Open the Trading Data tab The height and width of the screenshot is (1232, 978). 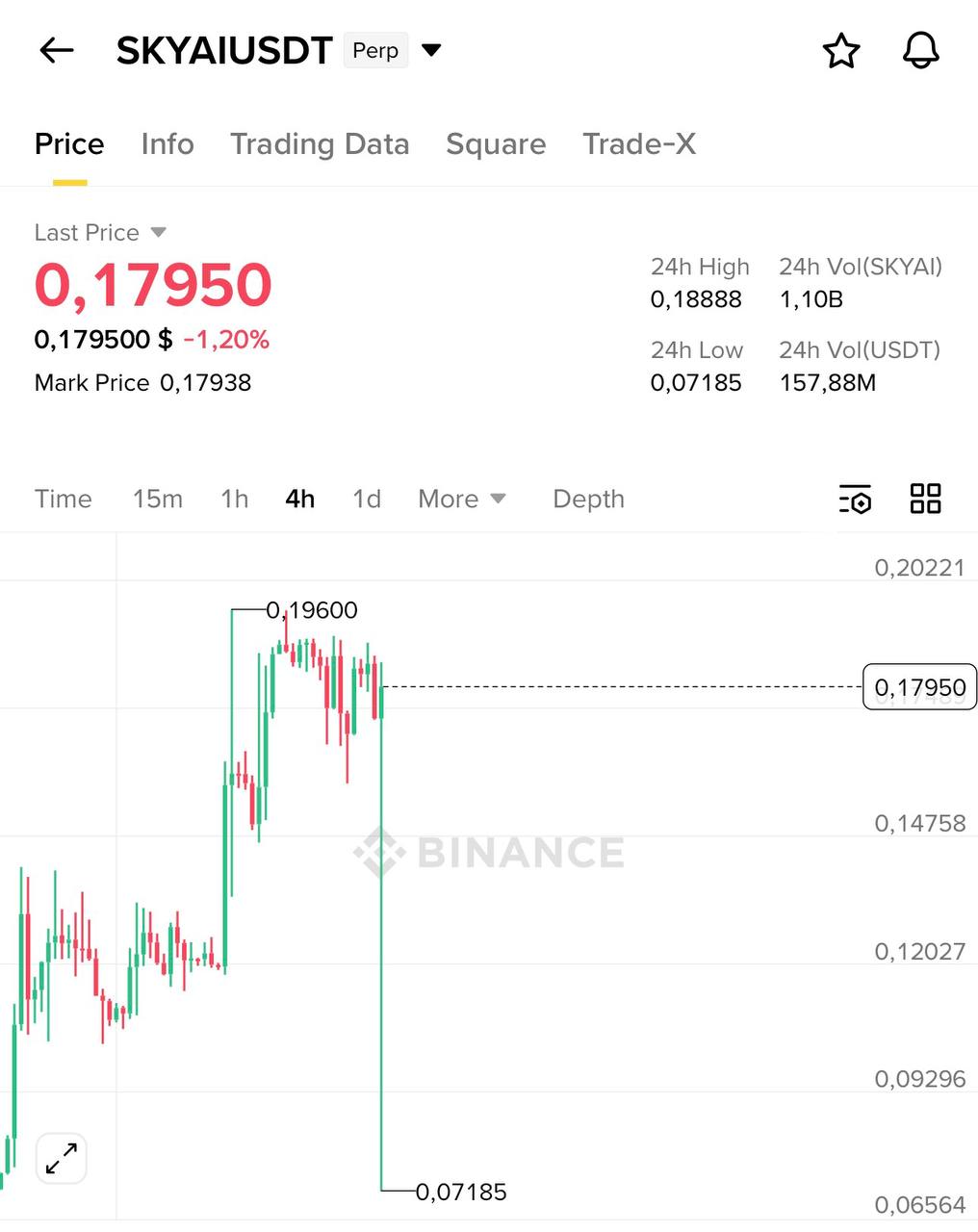[320, 144]
